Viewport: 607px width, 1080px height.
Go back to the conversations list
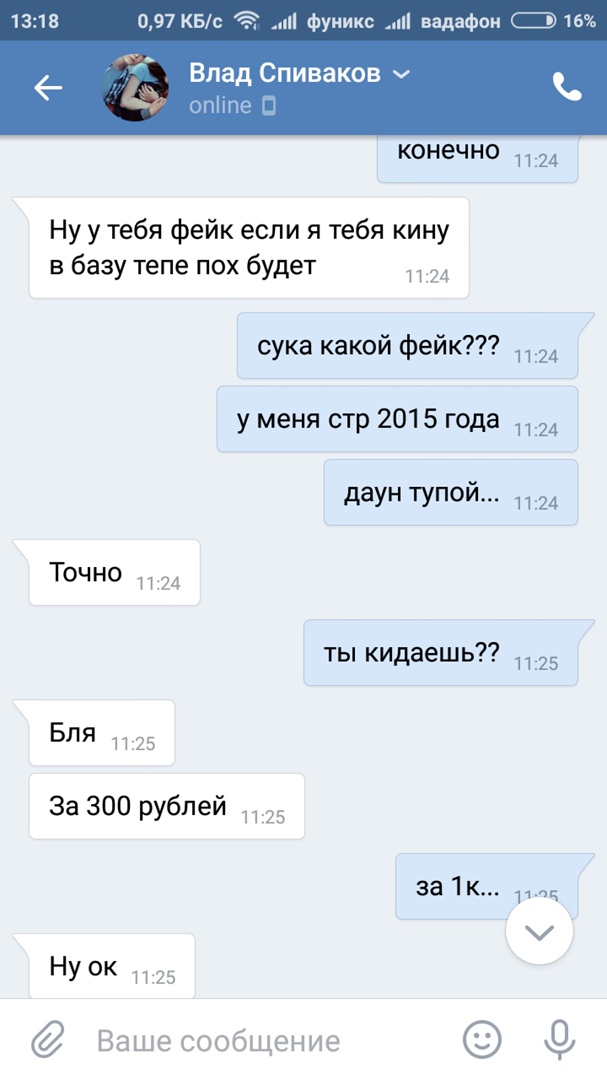(48, 88)
